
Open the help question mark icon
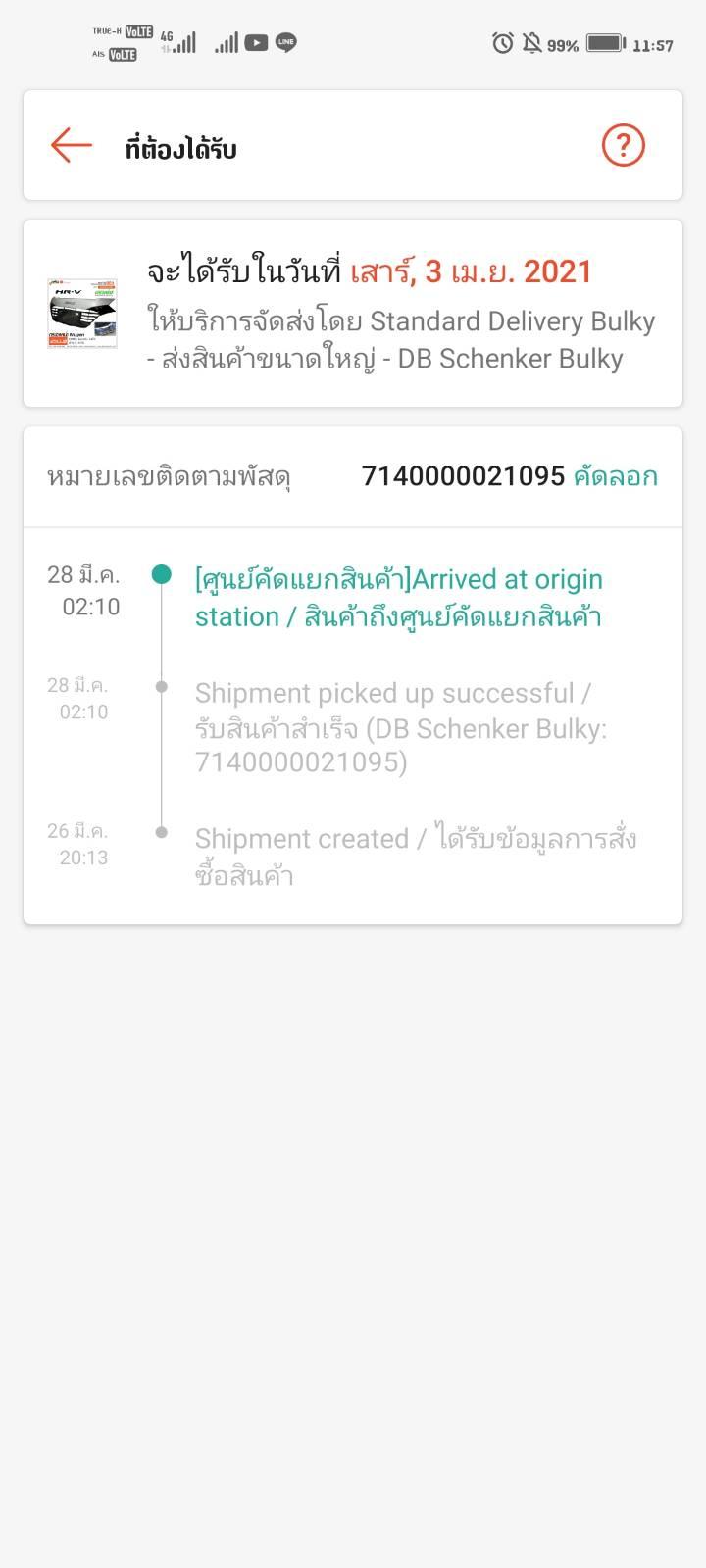point(624,146)
